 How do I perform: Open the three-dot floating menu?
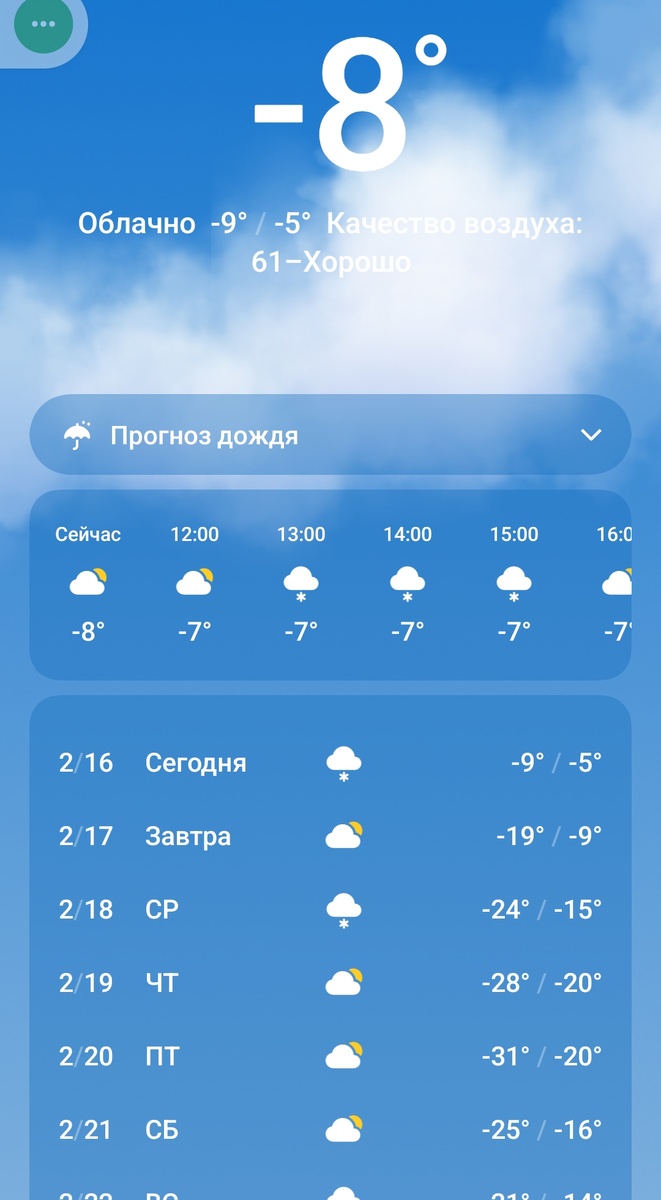tap(44, 25)
